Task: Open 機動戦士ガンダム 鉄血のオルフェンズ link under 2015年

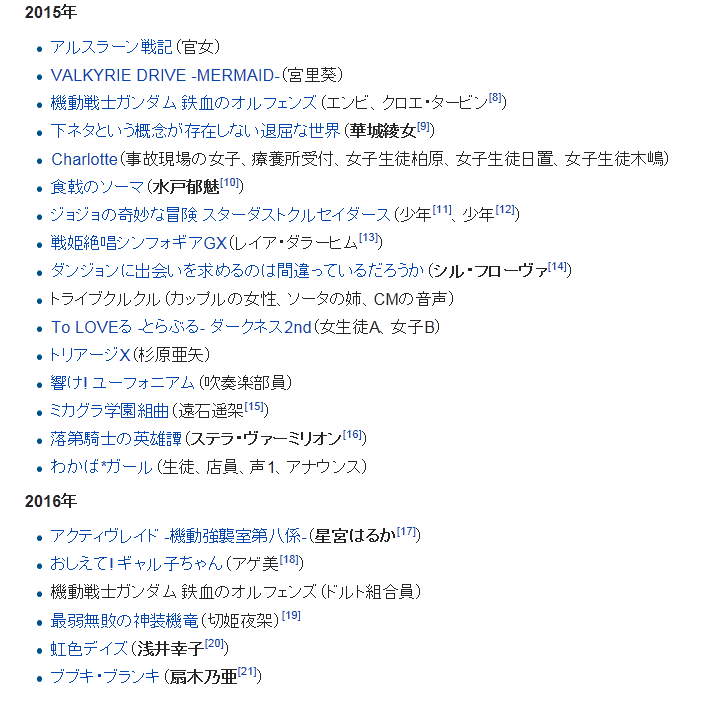Action: pos(184,102)
